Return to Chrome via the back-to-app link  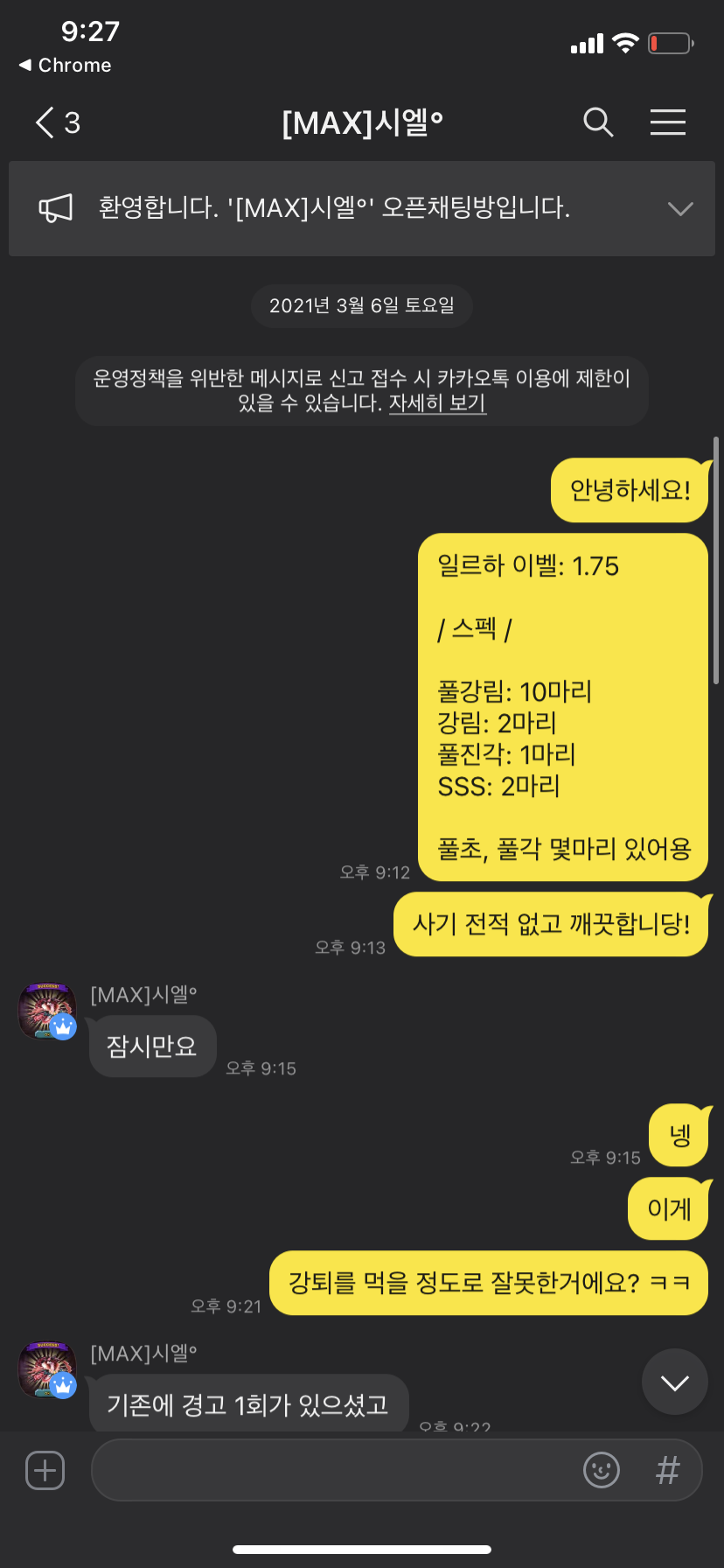tap(65, 66)
